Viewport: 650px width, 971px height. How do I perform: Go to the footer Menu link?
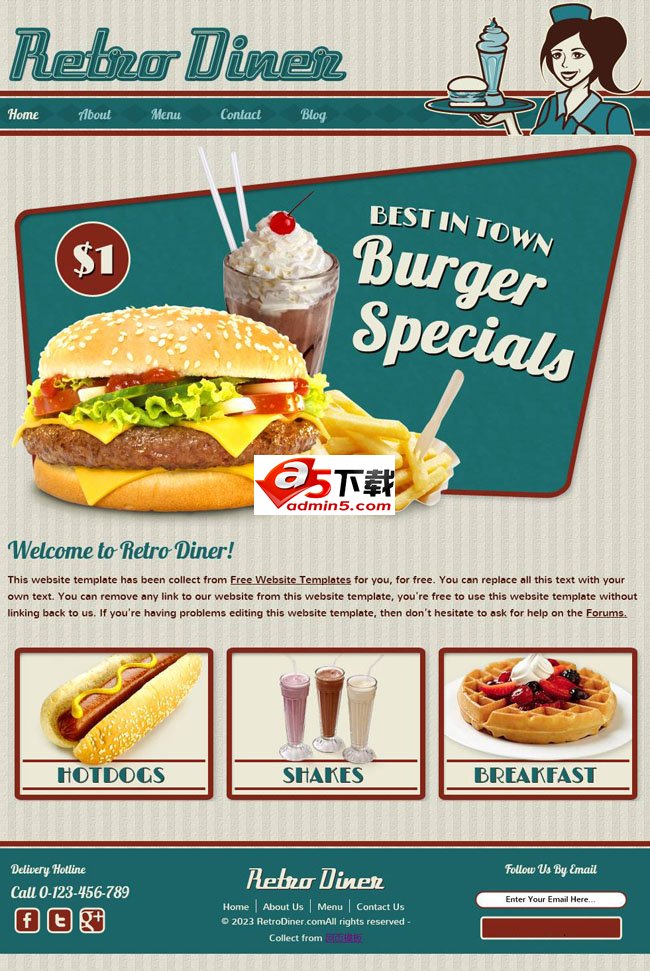point(330,907)
